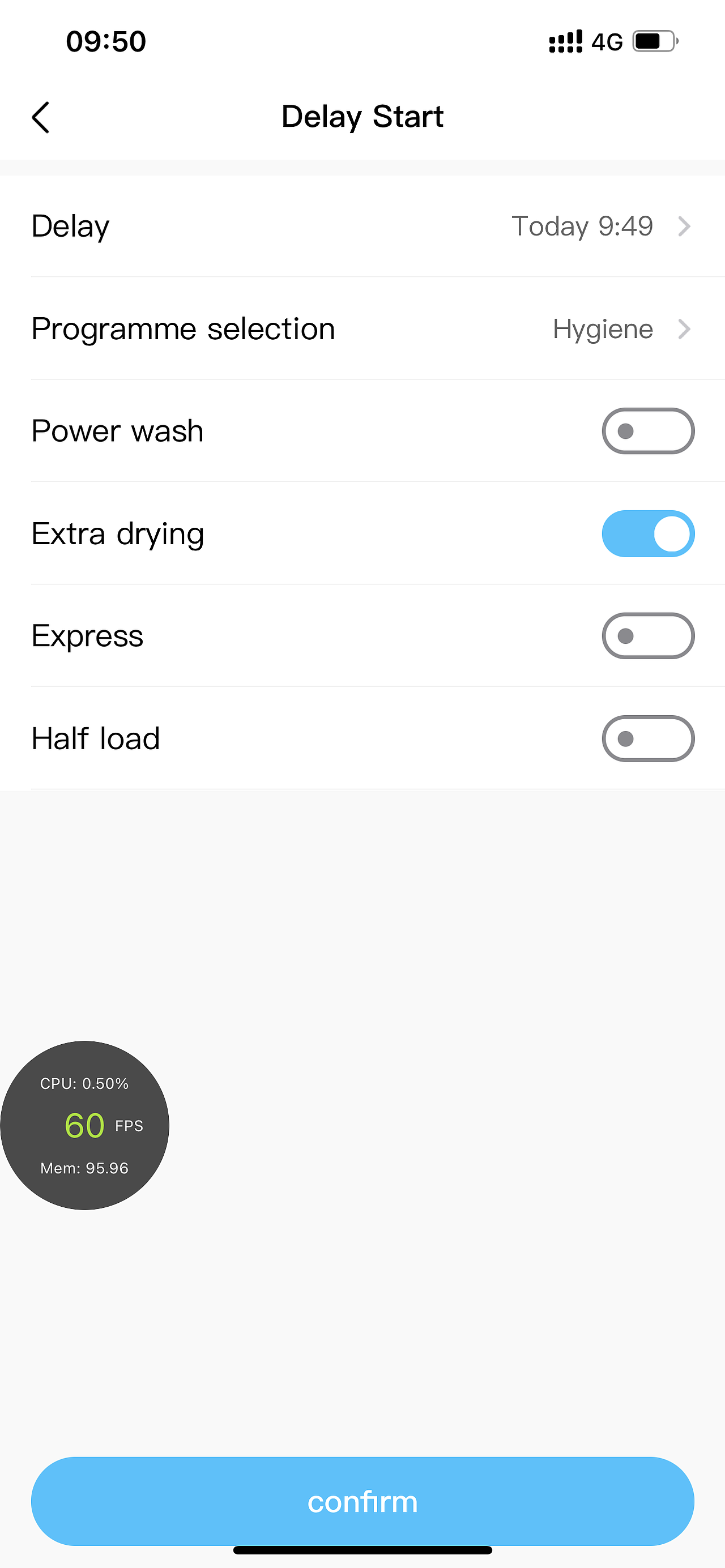Turn off Extra drying

[648, 534]
